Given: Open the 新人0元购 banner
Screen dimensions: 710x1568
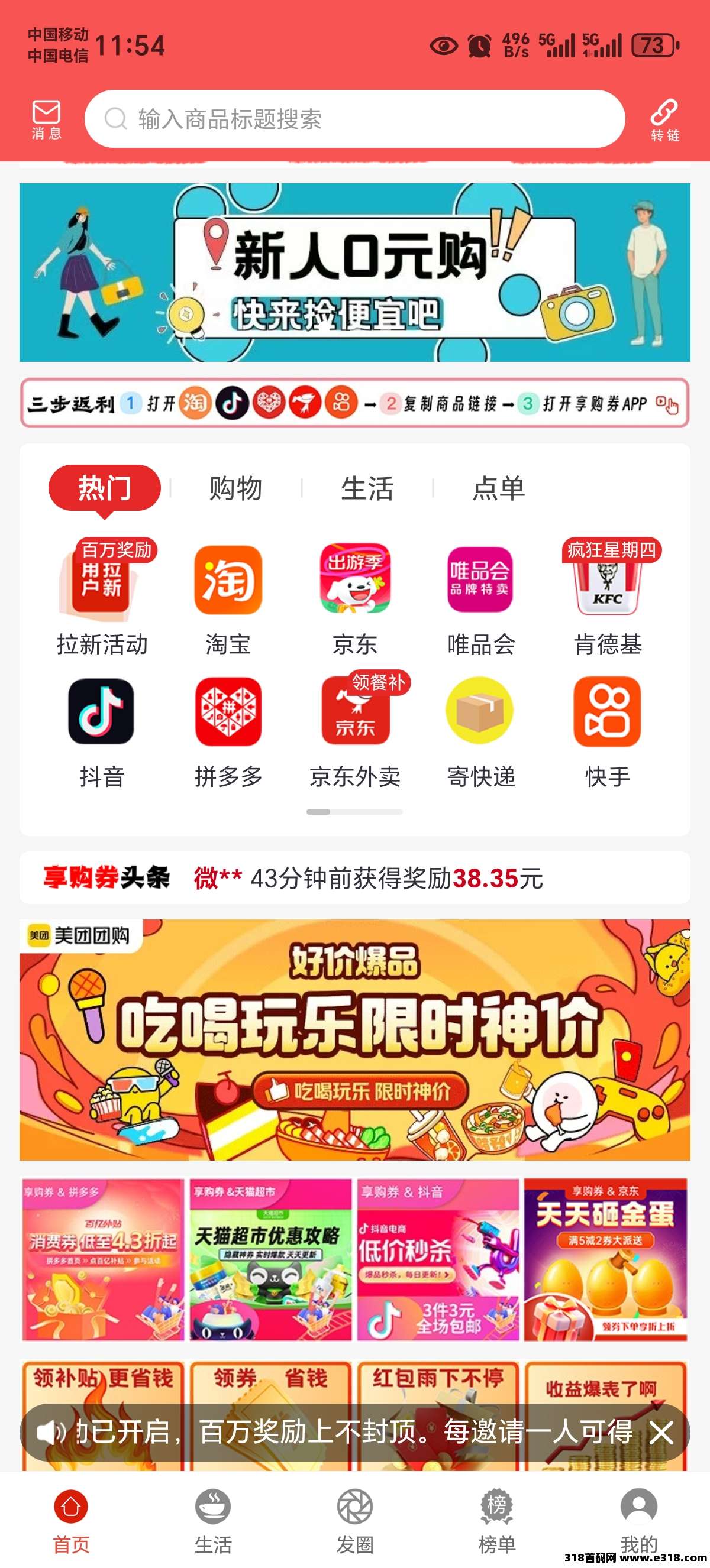Looking at the screenshot, I should pos(354,272).
